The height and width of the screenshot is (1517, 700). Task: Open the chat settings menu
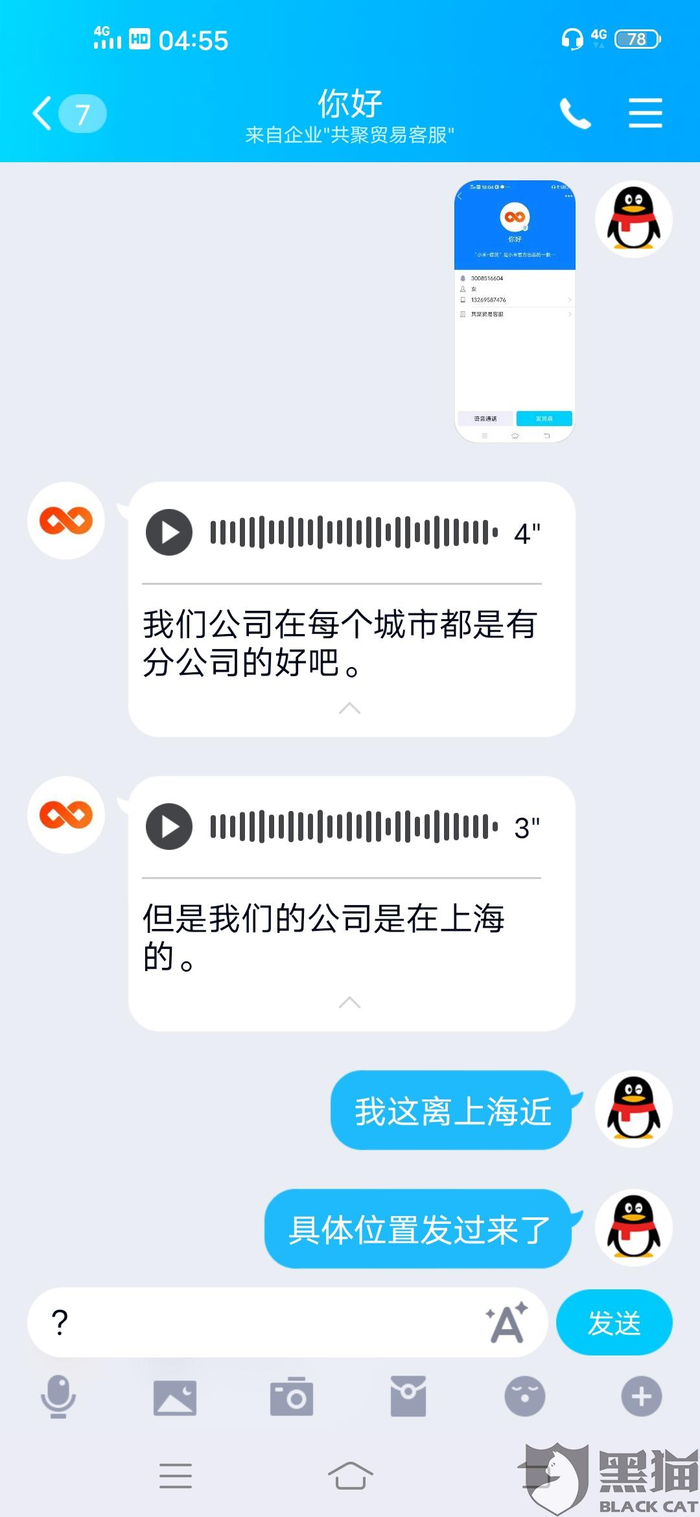click(x=645, y=113)
